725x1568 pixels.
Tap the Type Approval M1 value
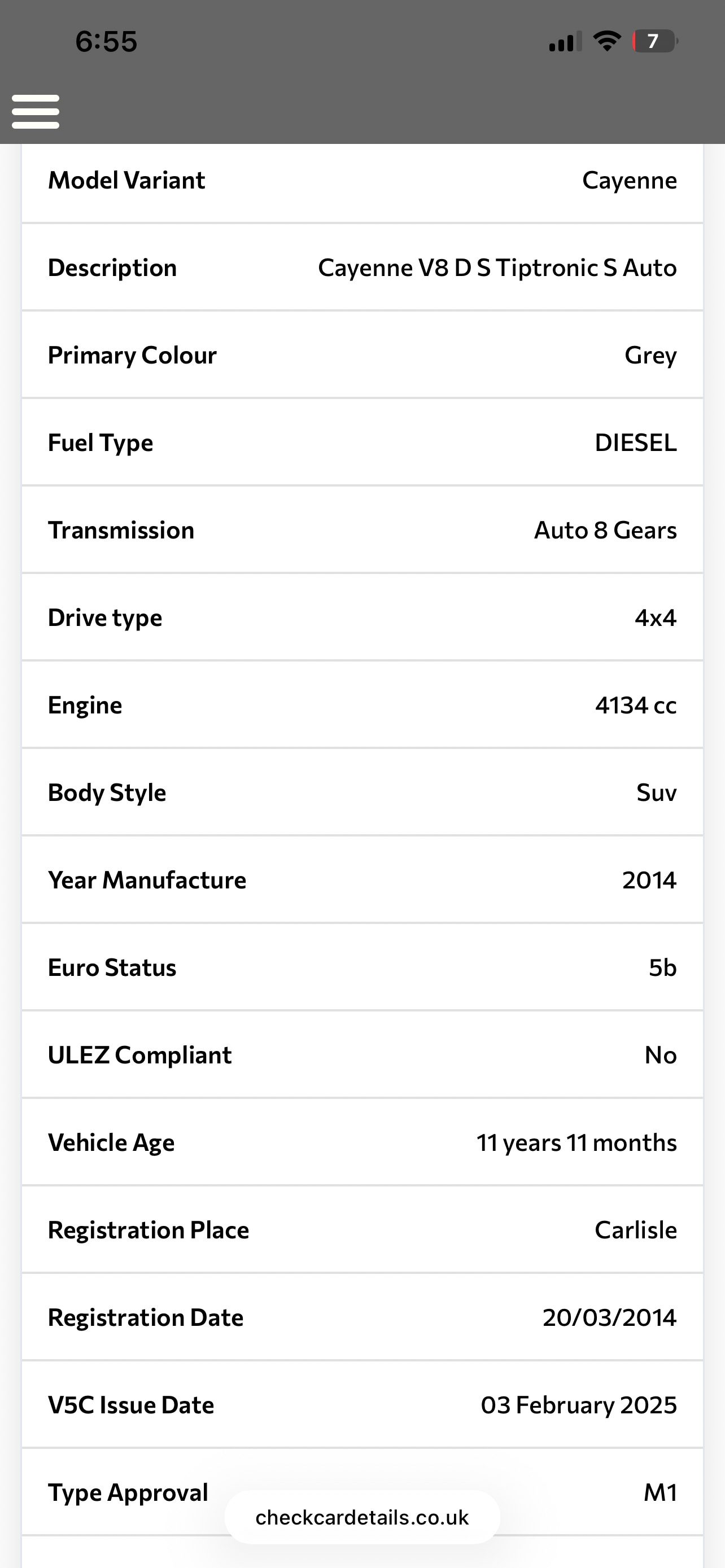pyautogui.click(x=660, y=1492)
